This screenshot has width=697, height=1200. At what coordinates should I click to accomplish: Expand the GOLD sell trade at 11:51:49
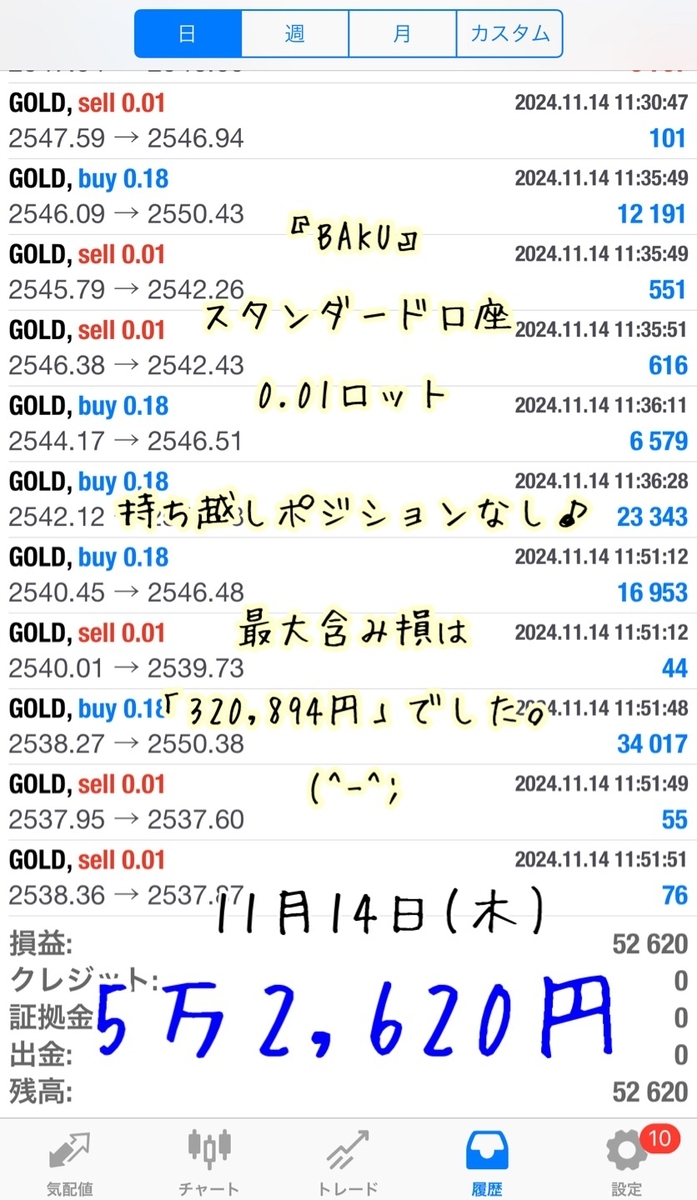point(348,802)
